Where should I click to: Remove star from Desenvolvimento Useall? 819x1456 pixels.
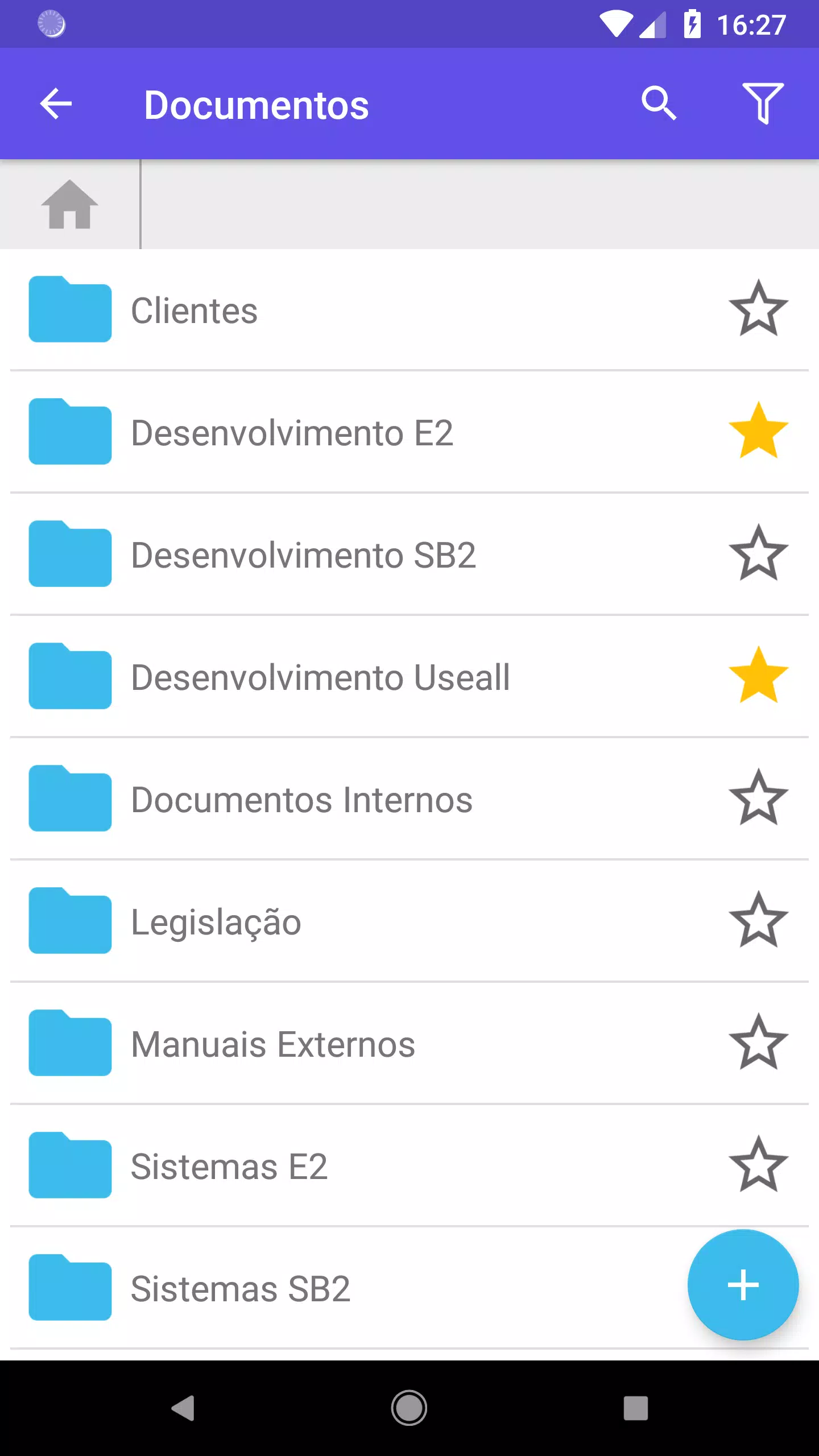[x=758, y=675]
